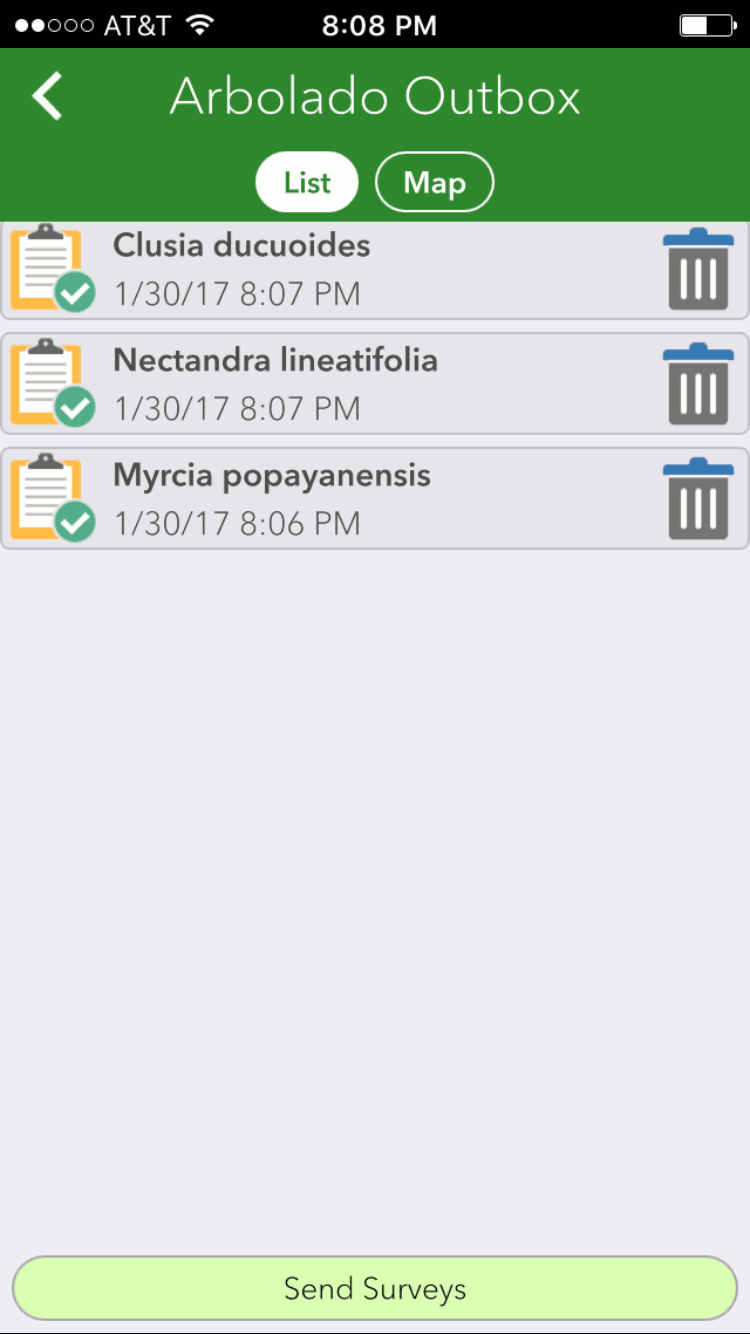Image resolution: width=750 pixels, height=1334 pixels.
Task: Delete the Myrcia popayanensis survey
Action: point(698,499)
